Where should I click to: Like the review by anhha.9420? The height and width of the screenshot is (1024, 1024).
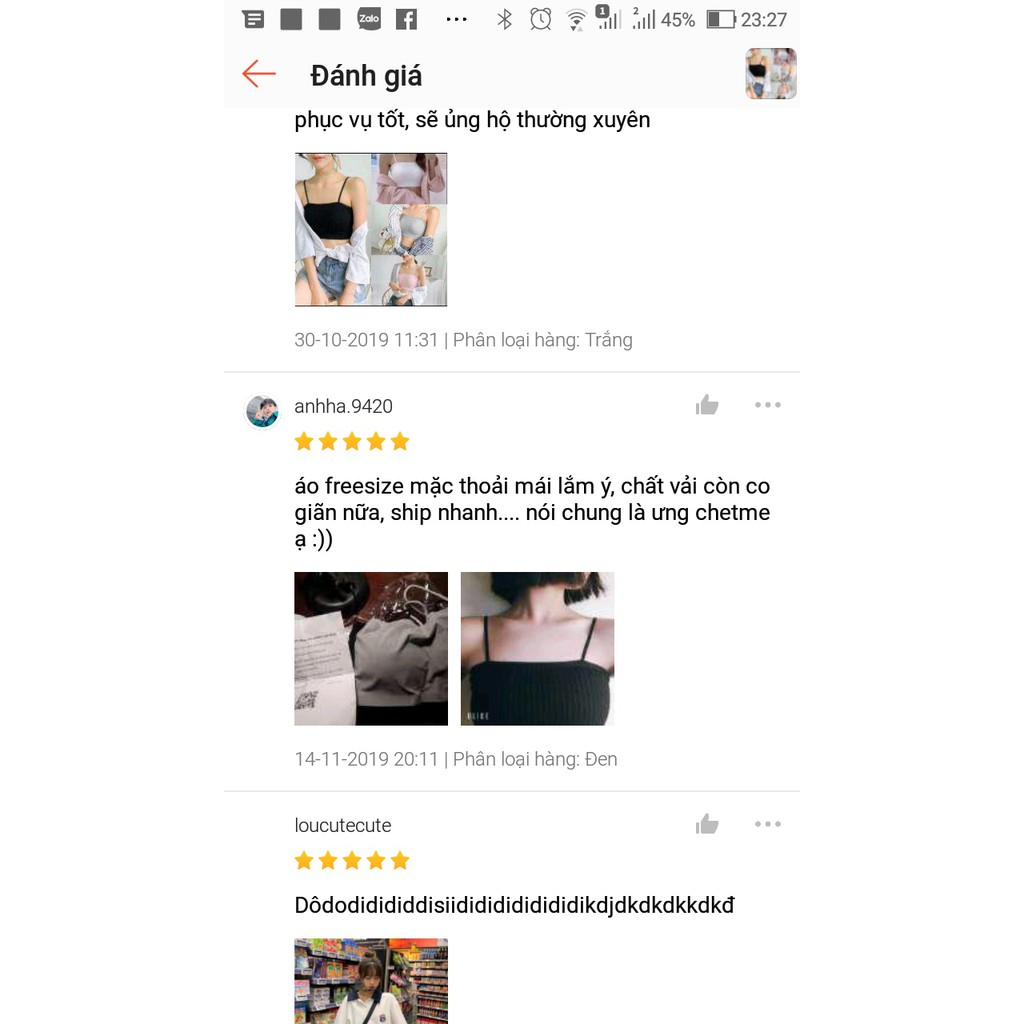(707, 405)
